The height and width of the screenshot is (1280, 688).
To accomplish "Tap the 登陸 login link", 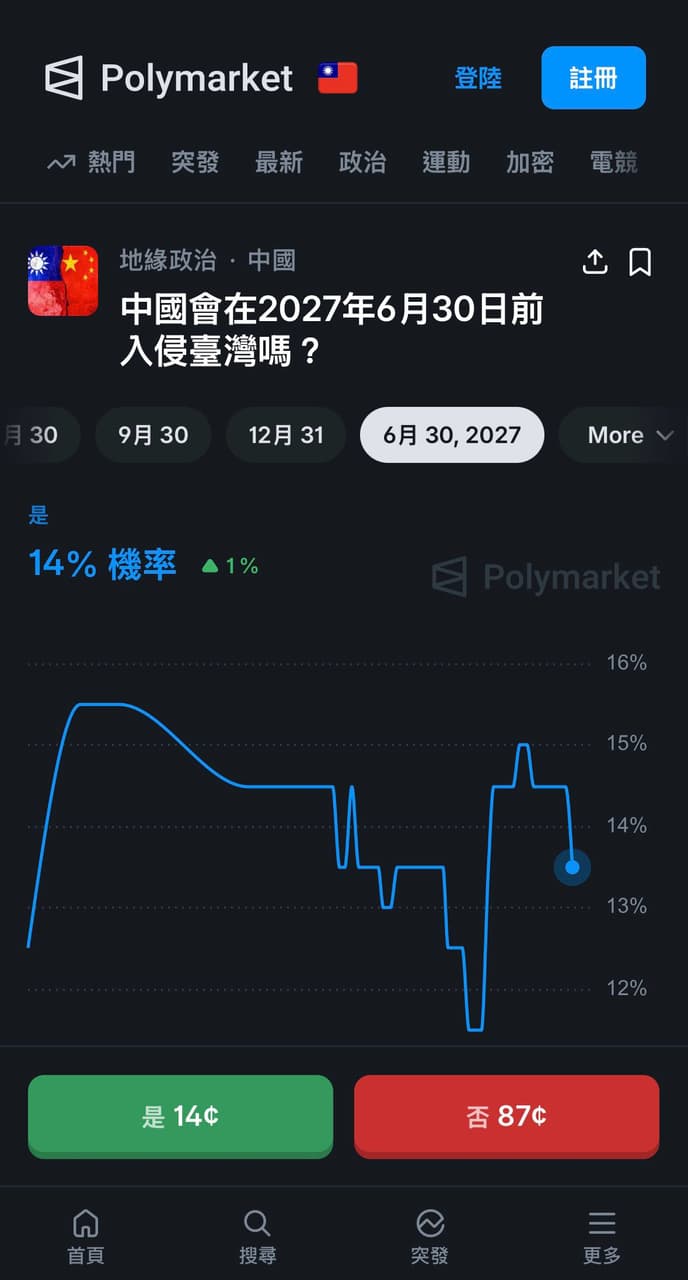I will point(478,78).
